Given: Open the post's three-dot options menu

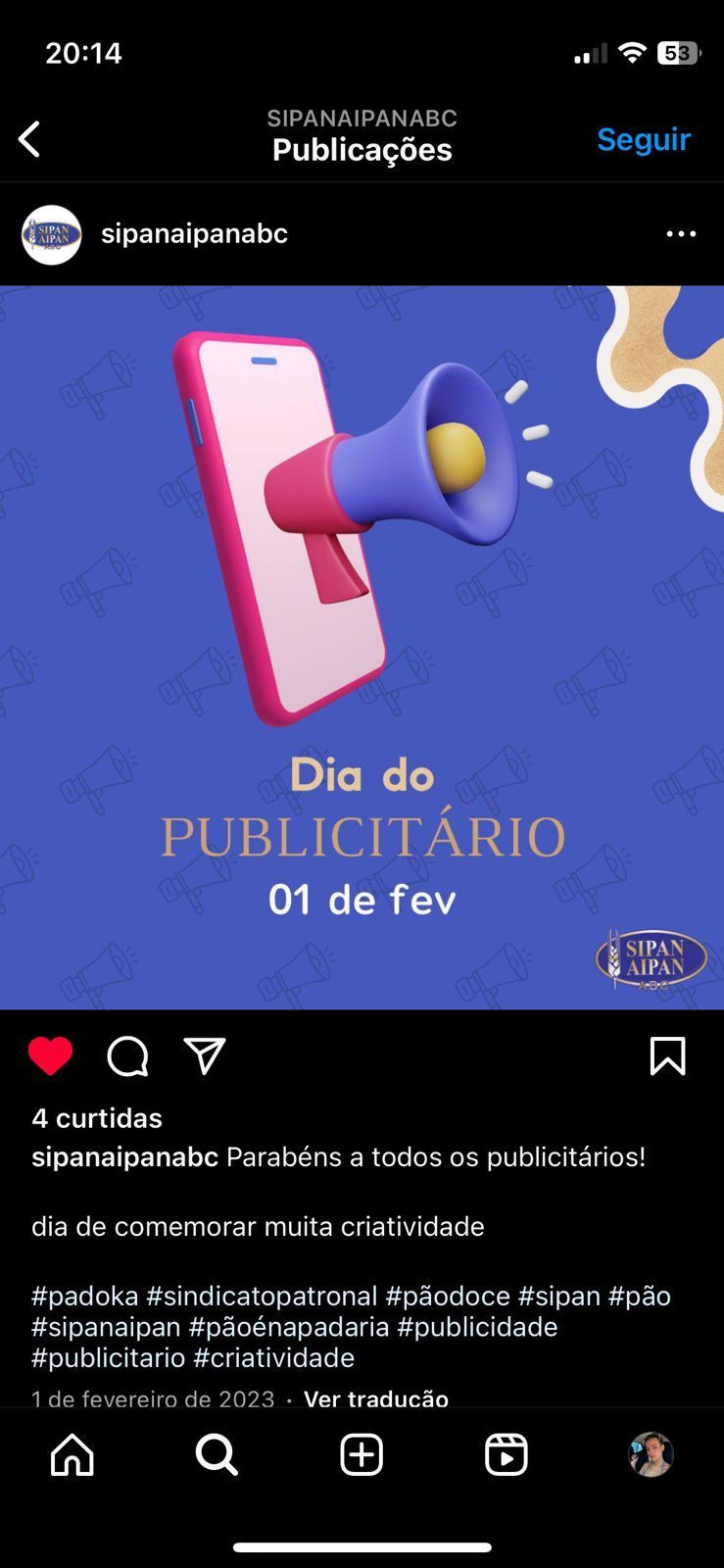Looking at the screenshot, I should [x=681, y=234].
